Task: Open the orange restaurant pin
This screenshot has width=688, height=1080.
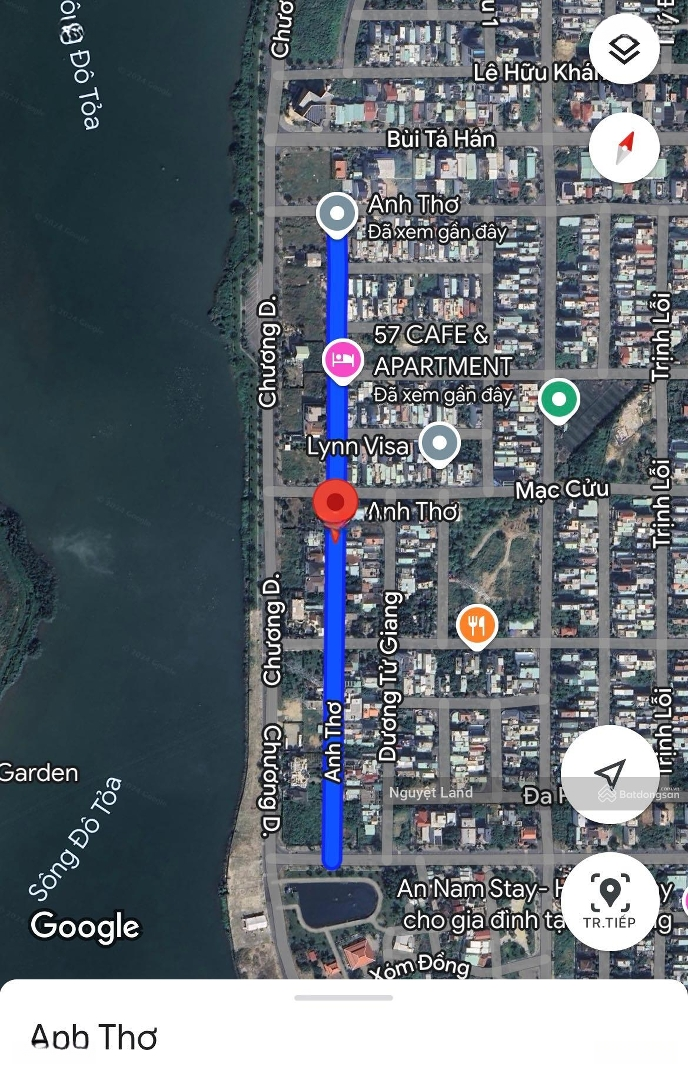Action: pos(477,626)
